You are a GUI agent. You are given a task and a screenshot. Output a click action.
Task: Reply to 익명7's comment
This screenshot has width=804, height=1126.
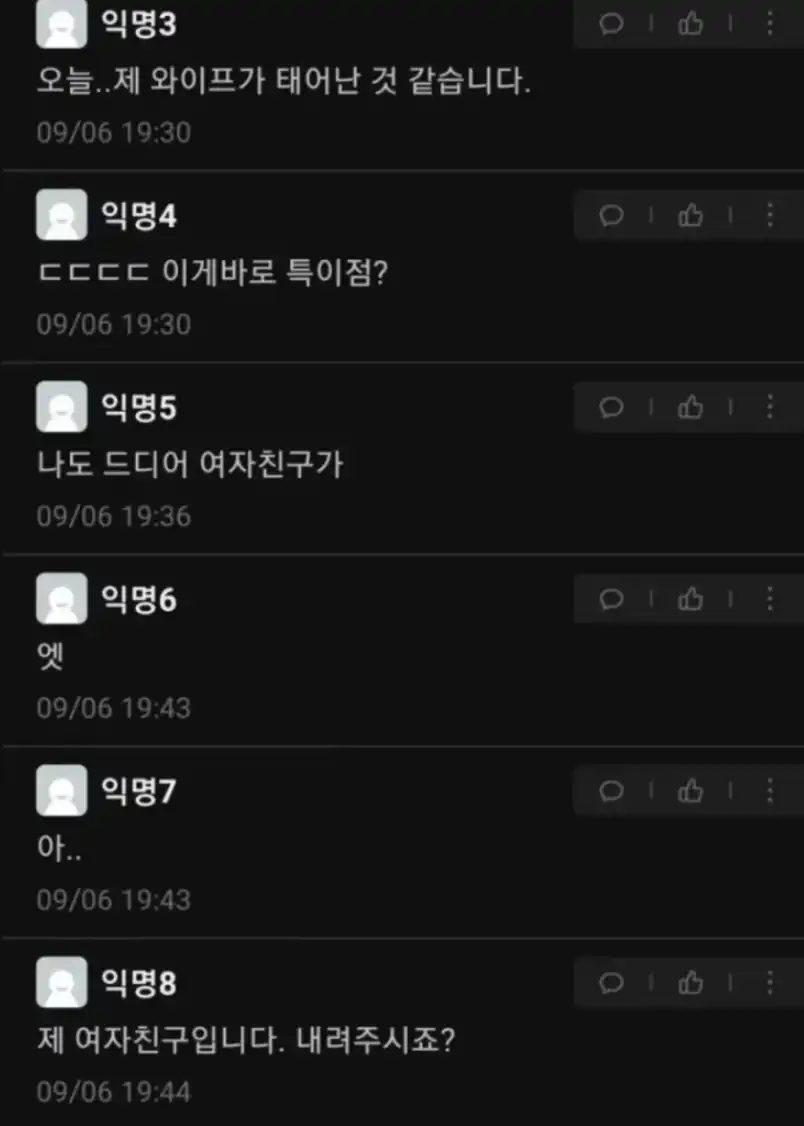611,791
